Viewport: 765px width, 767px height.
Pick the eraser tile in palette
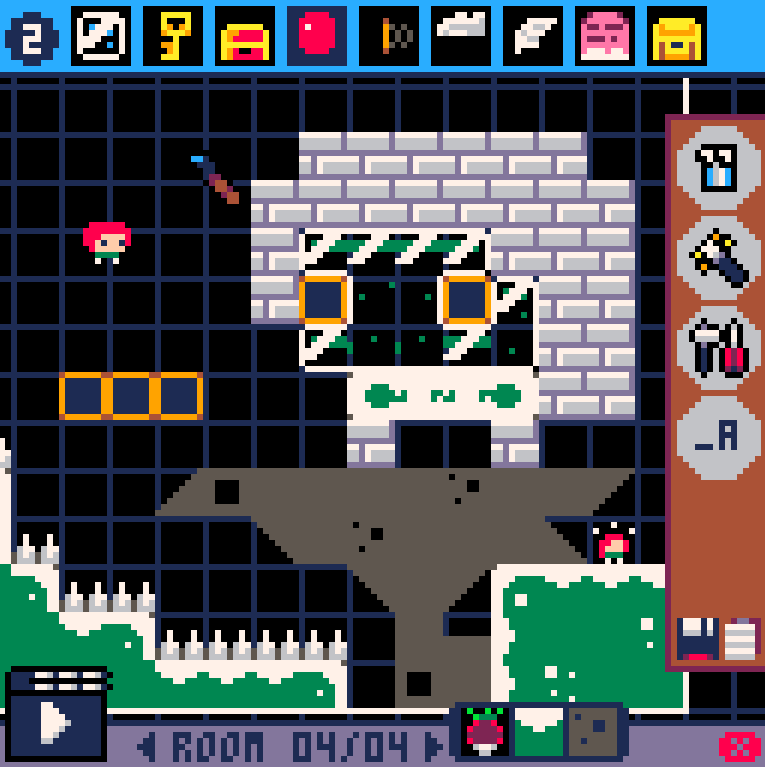[101, 36]
